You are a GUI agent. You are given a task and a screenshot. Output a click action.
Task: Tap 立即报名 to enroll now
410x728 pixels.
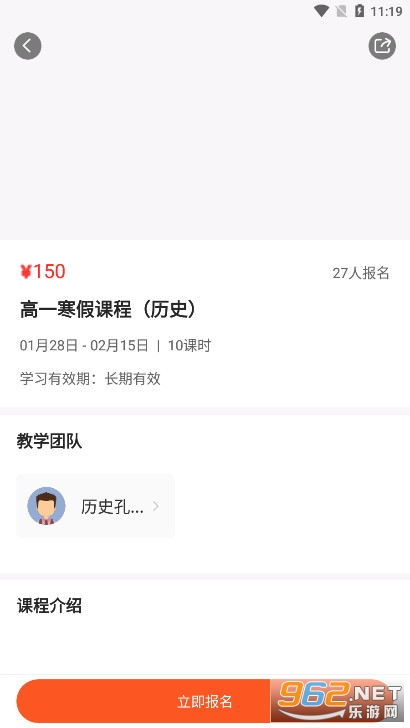205,701
